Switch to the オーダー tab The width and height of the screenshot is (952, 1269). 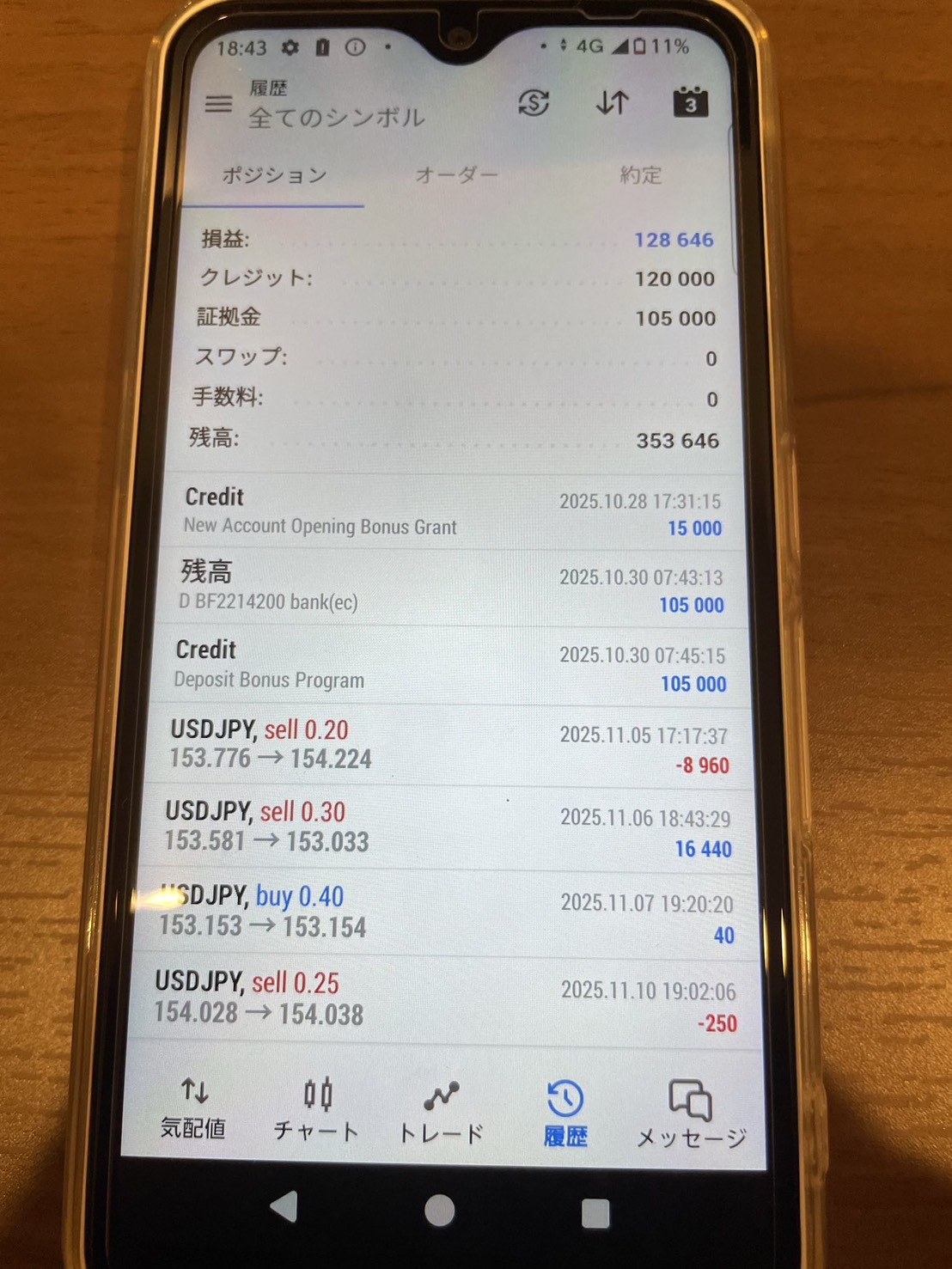(x=456, y=175)
